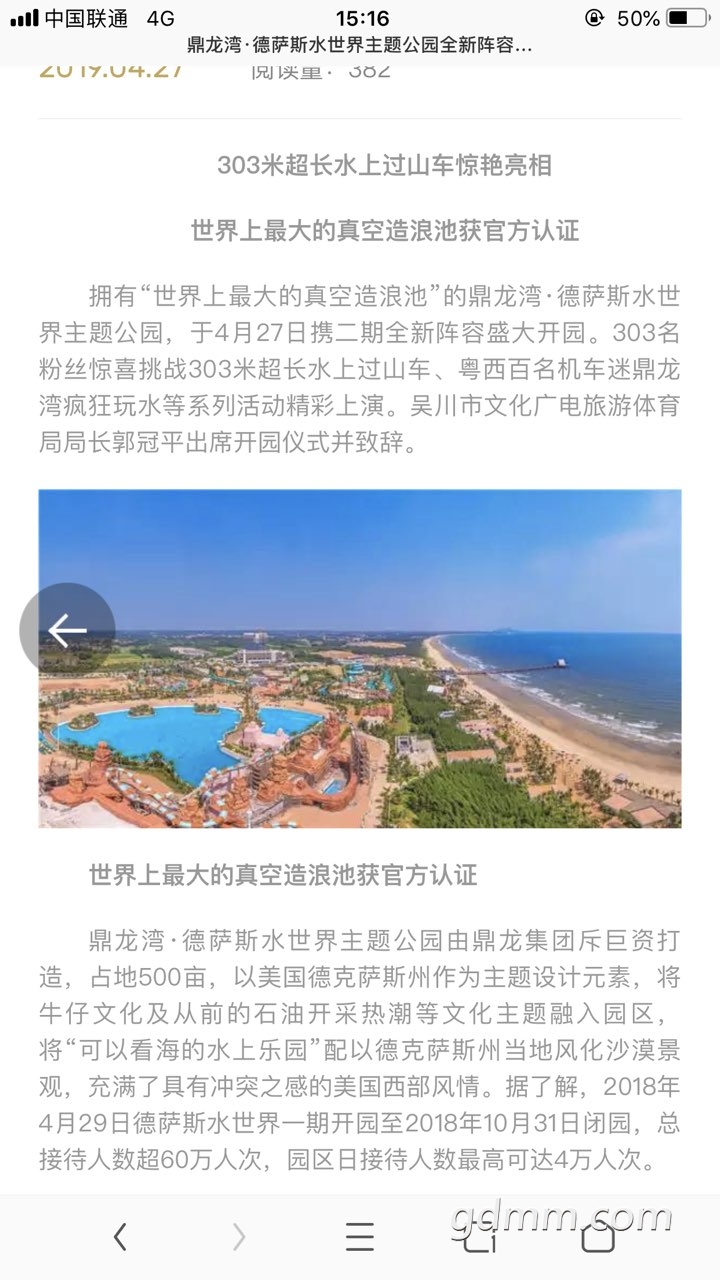Go back using the browser toolbar arrow
This screenshot has height=1280, width=720.
click(120, 1237)
